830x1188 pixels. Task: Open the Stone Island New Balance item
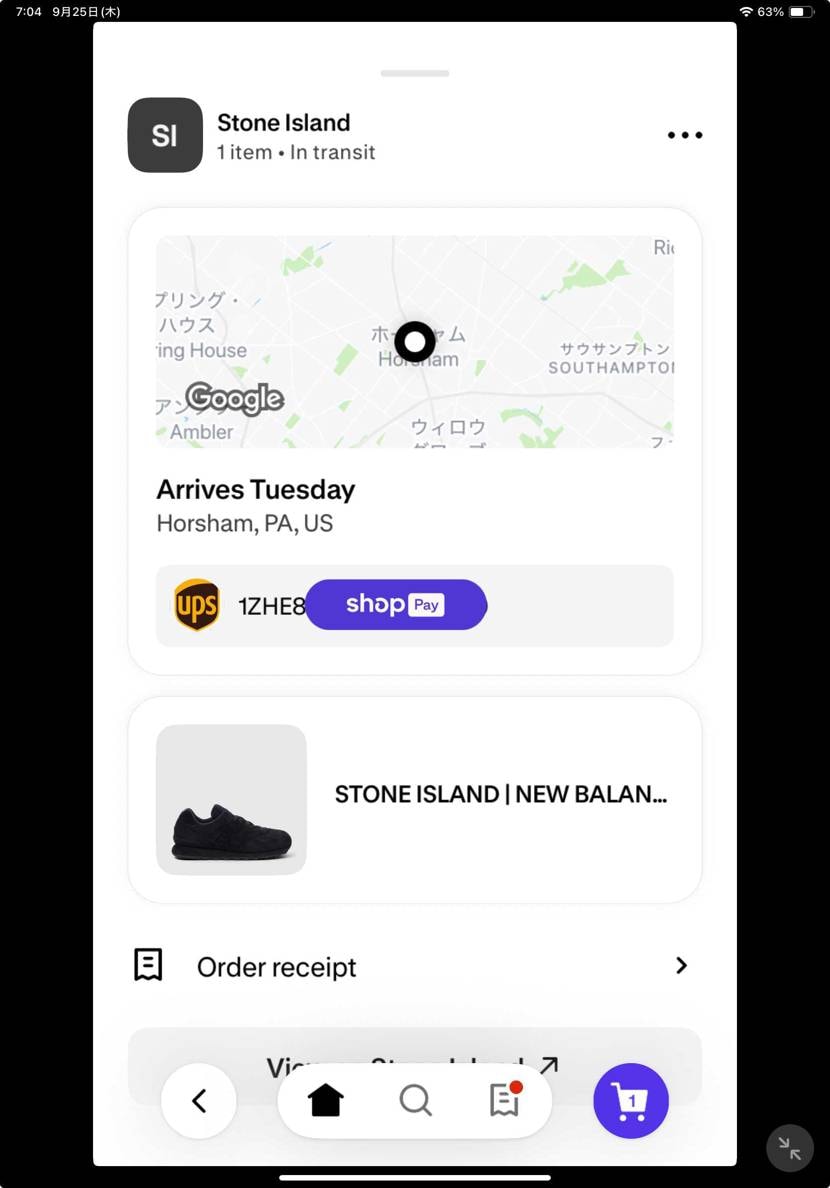pyautogui.click(x=414, y=799)
